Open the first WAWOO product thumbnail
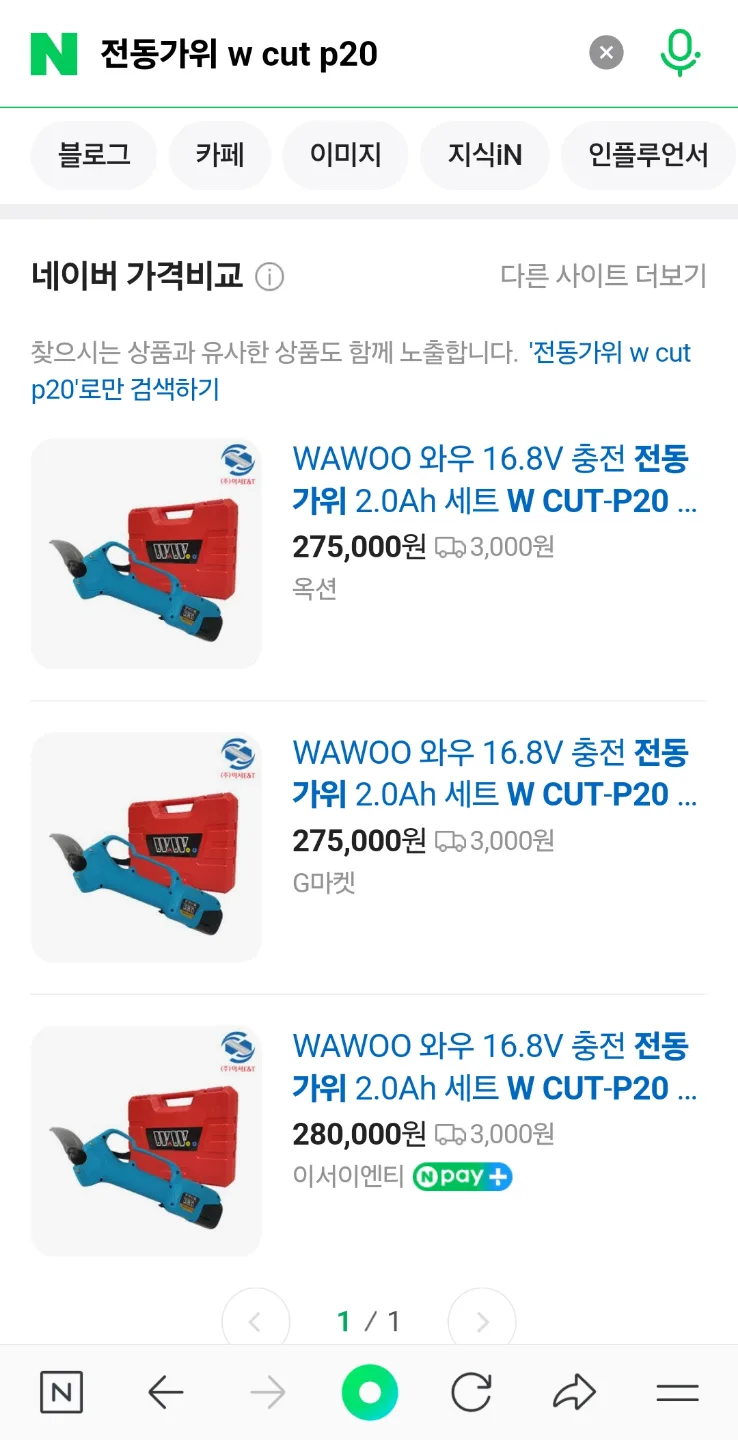The width and height of the screenshot is (738, 1440). (x=146, y=553)
